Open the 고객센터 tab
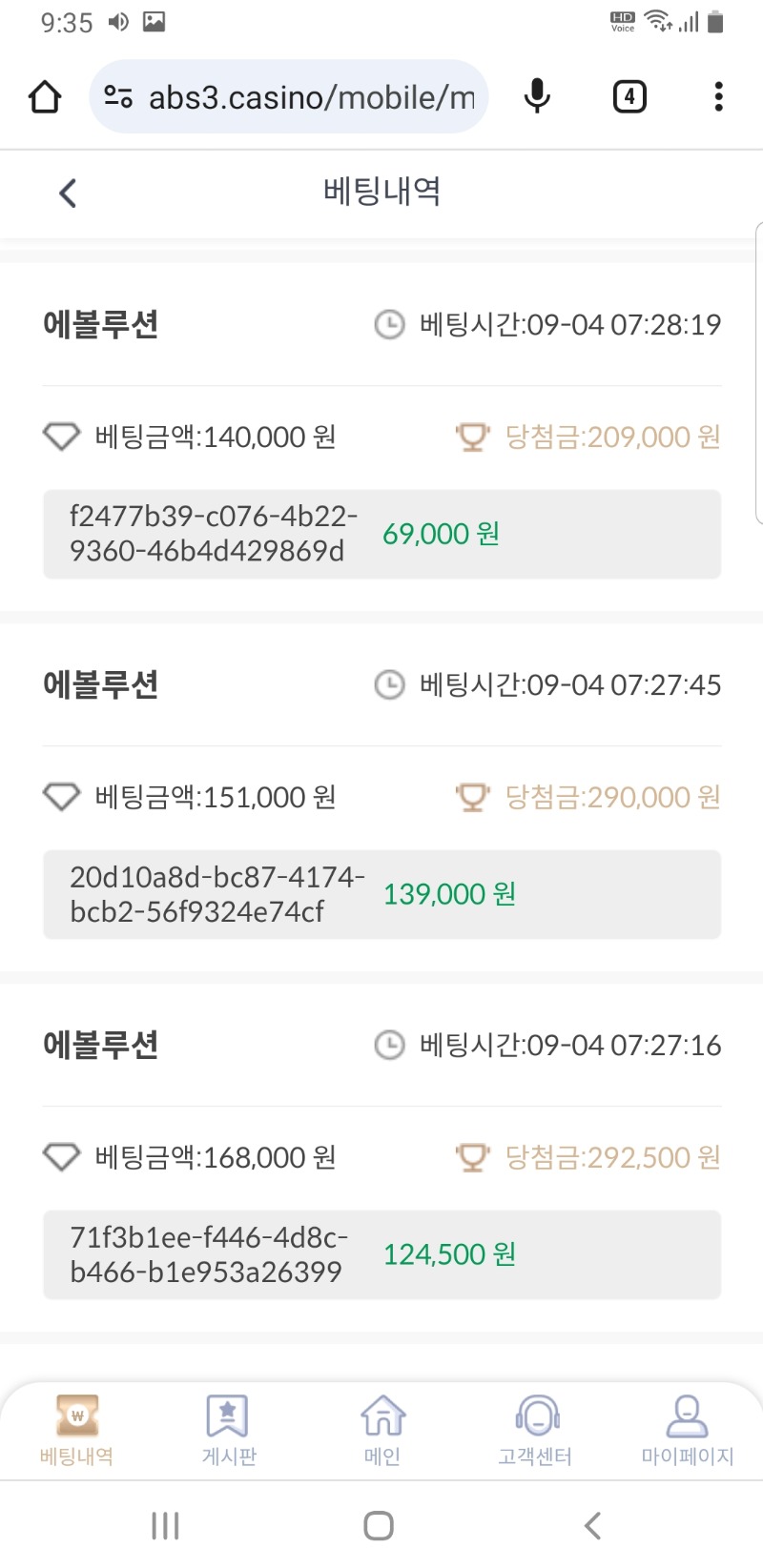763x1568 pixels. tap(535, 1430)
